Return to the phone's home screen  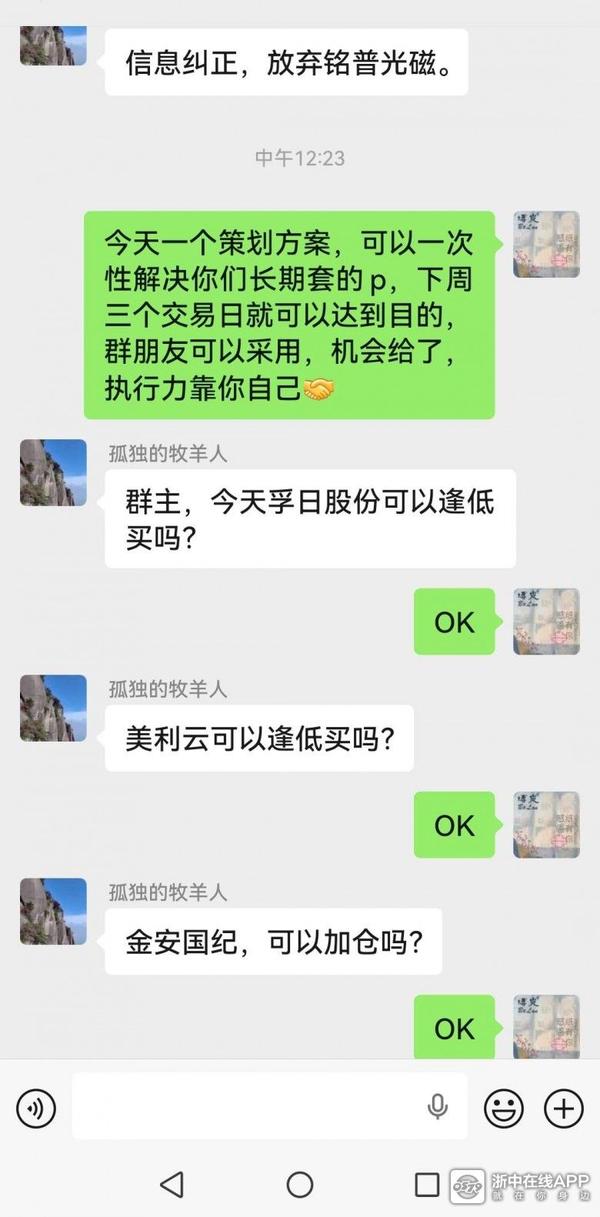[x=300, y=1185]
